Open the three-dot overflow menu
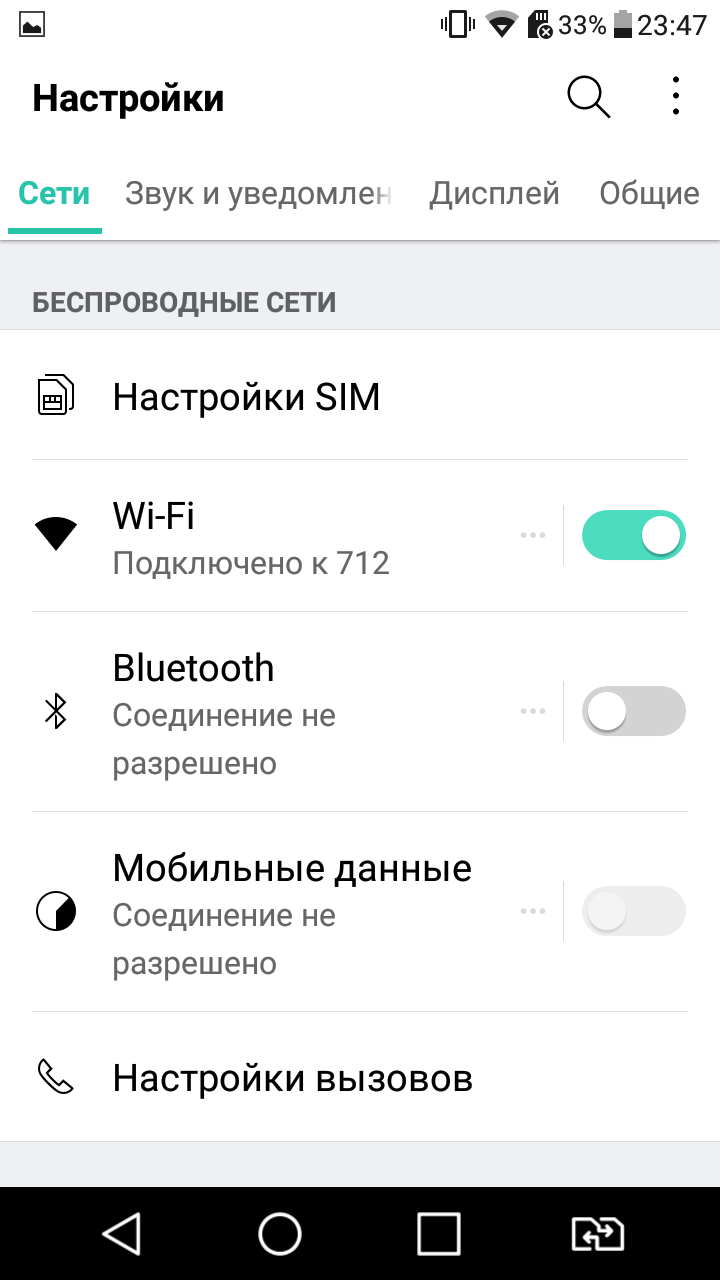The height and width of the screenshot is (1280, 720). (676, 97)
